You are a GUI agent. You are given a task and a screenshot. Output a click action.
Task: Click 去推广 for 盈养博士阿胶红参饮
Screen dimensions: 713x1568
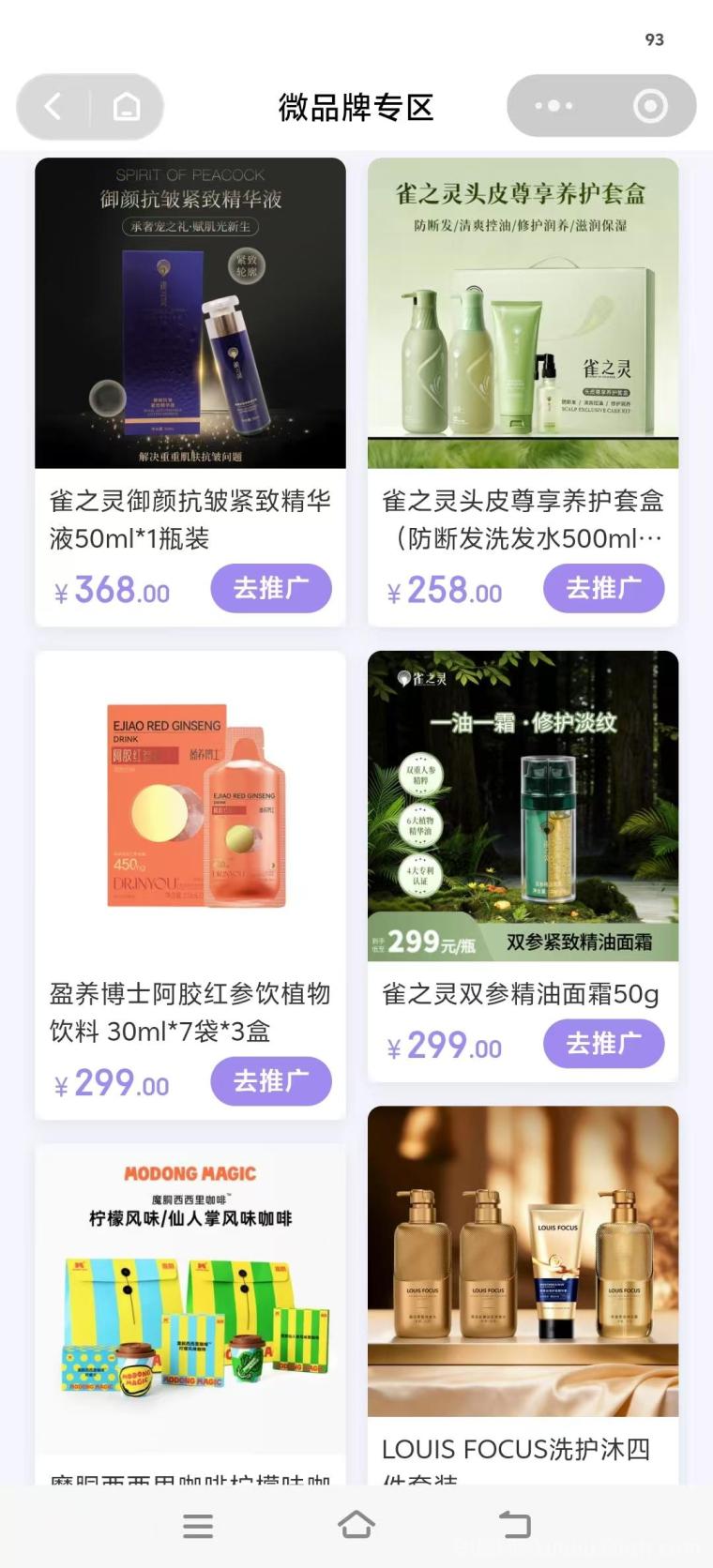coord(271,1081)
